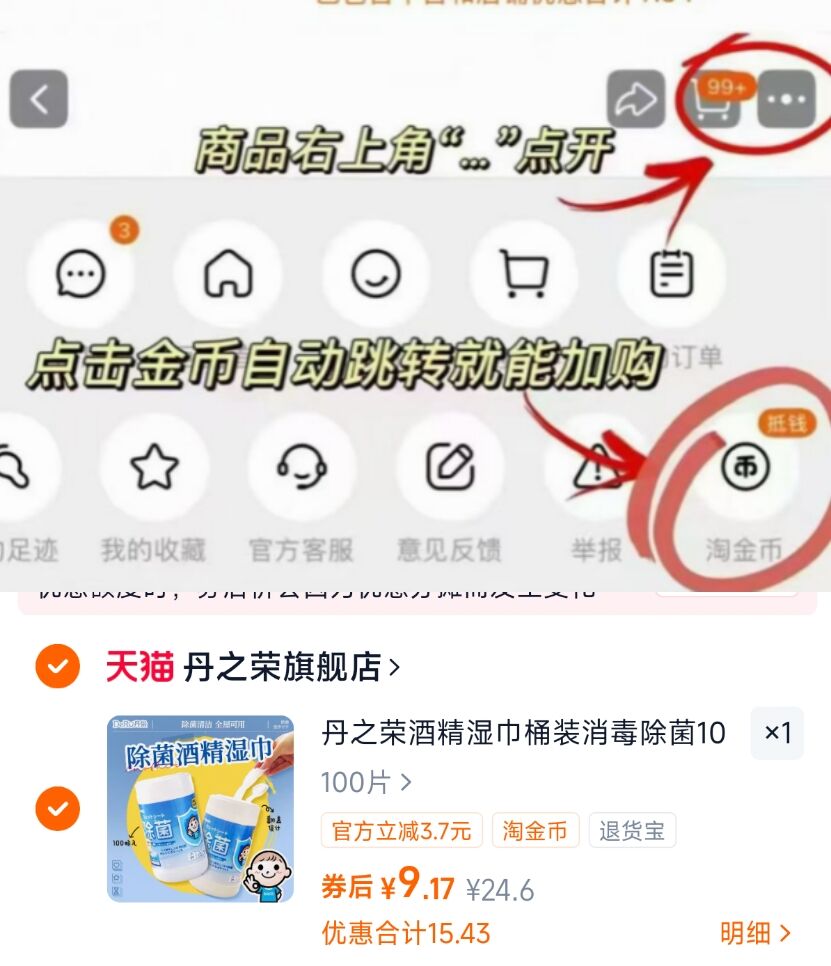Click the alcohol wipes product thumbnail
The width and height of the screenshot is (831, 966).
pos(200,808)
